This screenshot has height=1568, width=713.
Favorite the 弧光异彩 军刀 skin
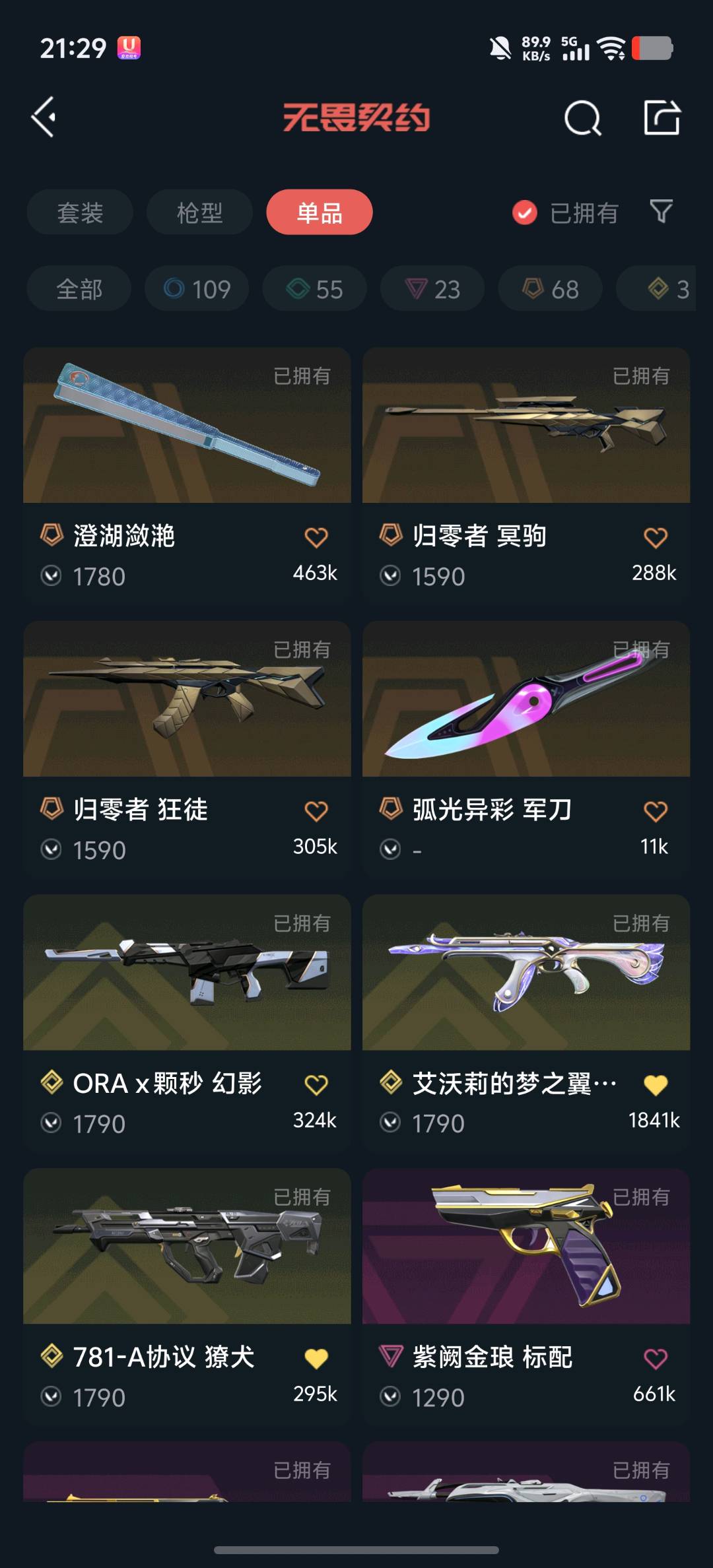655,811
